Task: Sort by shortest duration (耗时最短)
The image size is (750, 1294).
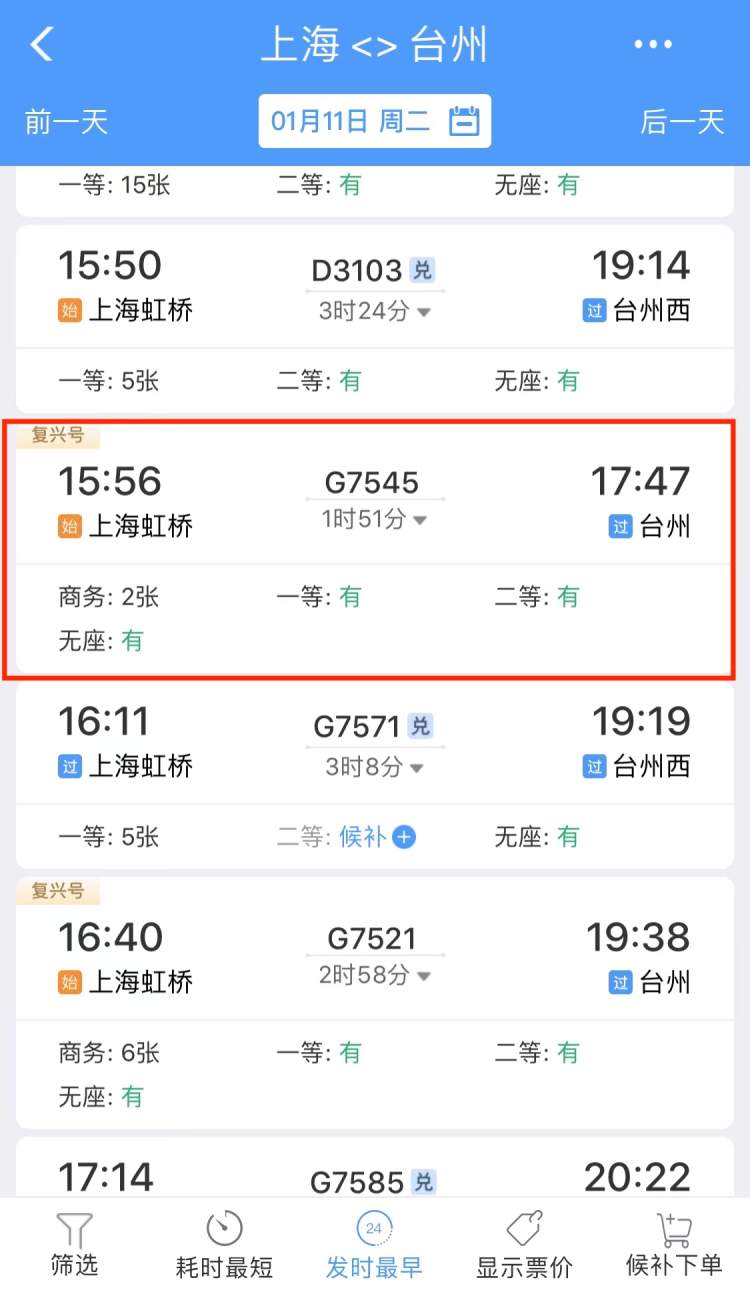Action: click(x=224, y=1245)
